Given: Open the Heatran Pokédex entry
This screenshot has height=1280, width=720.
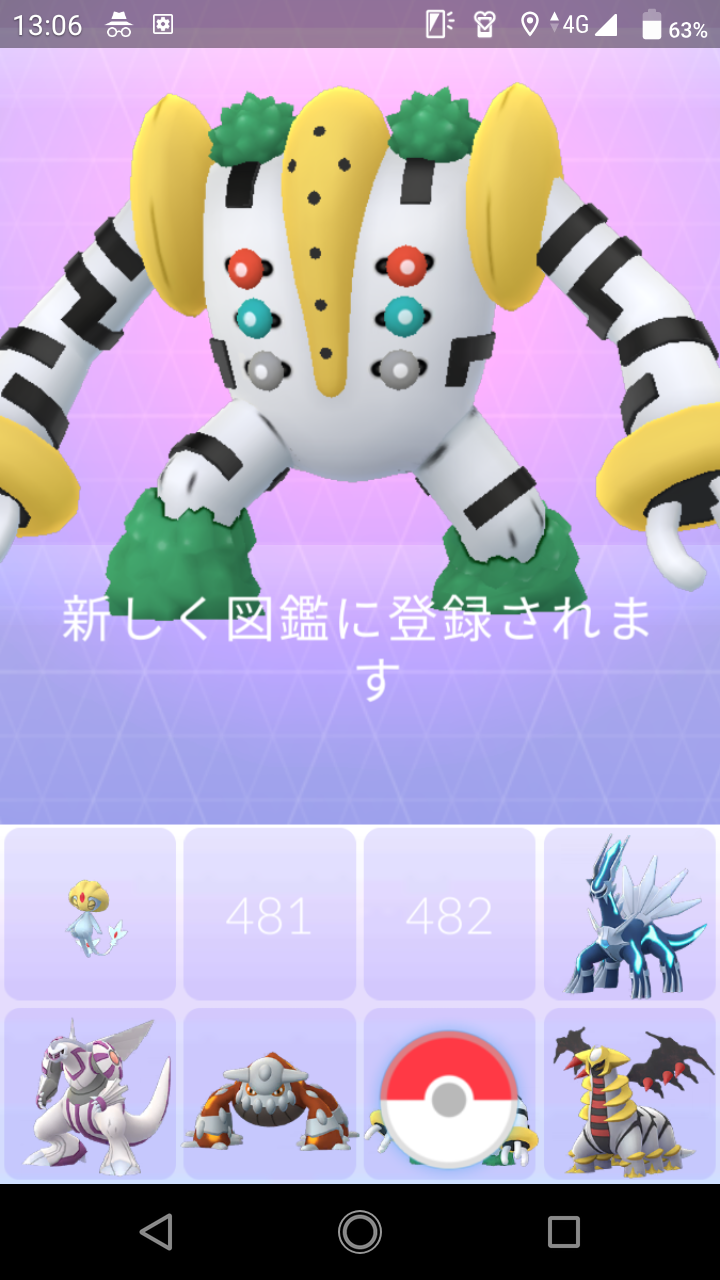Looking at the screenshot, I should (270, 1093).
